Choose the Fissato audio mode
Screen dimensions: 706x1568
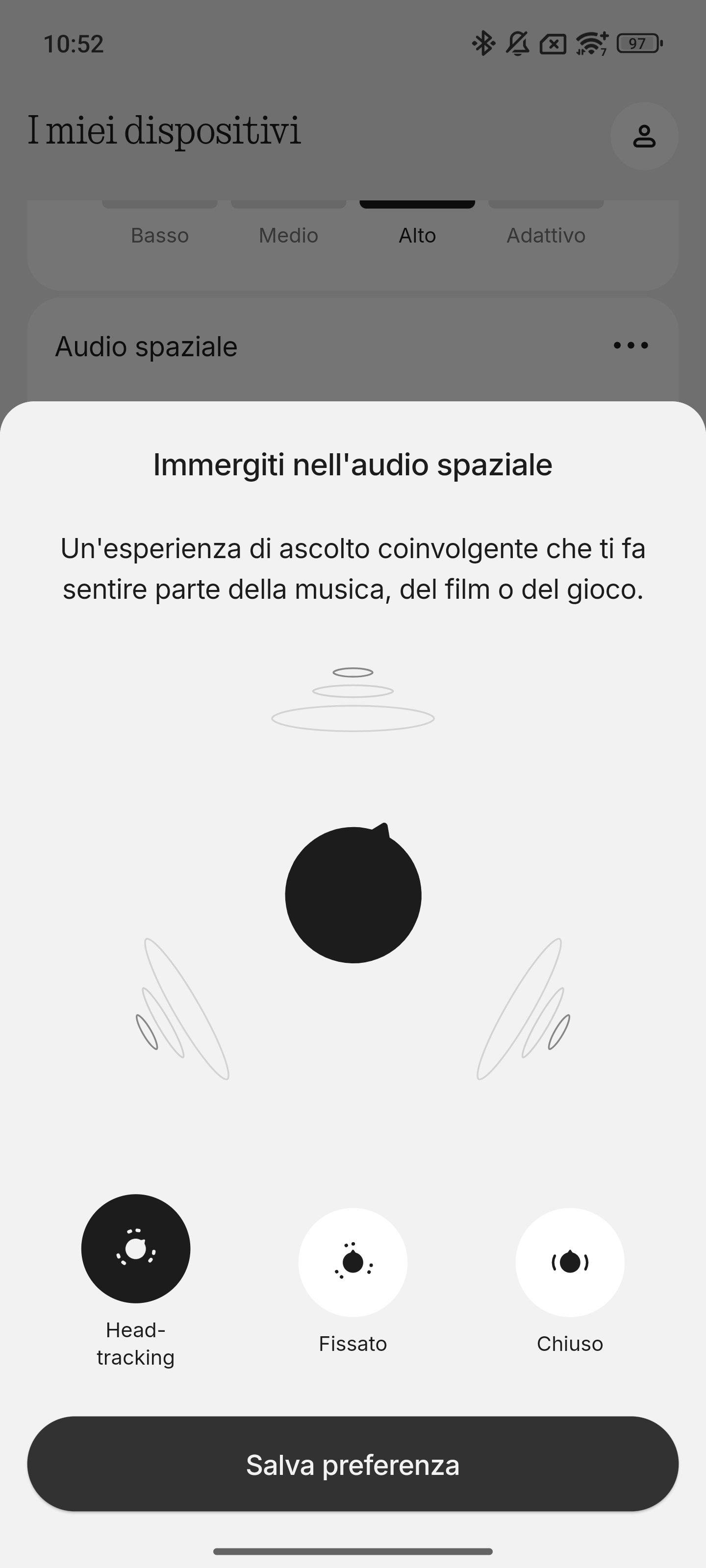(x=353, y=1262)
